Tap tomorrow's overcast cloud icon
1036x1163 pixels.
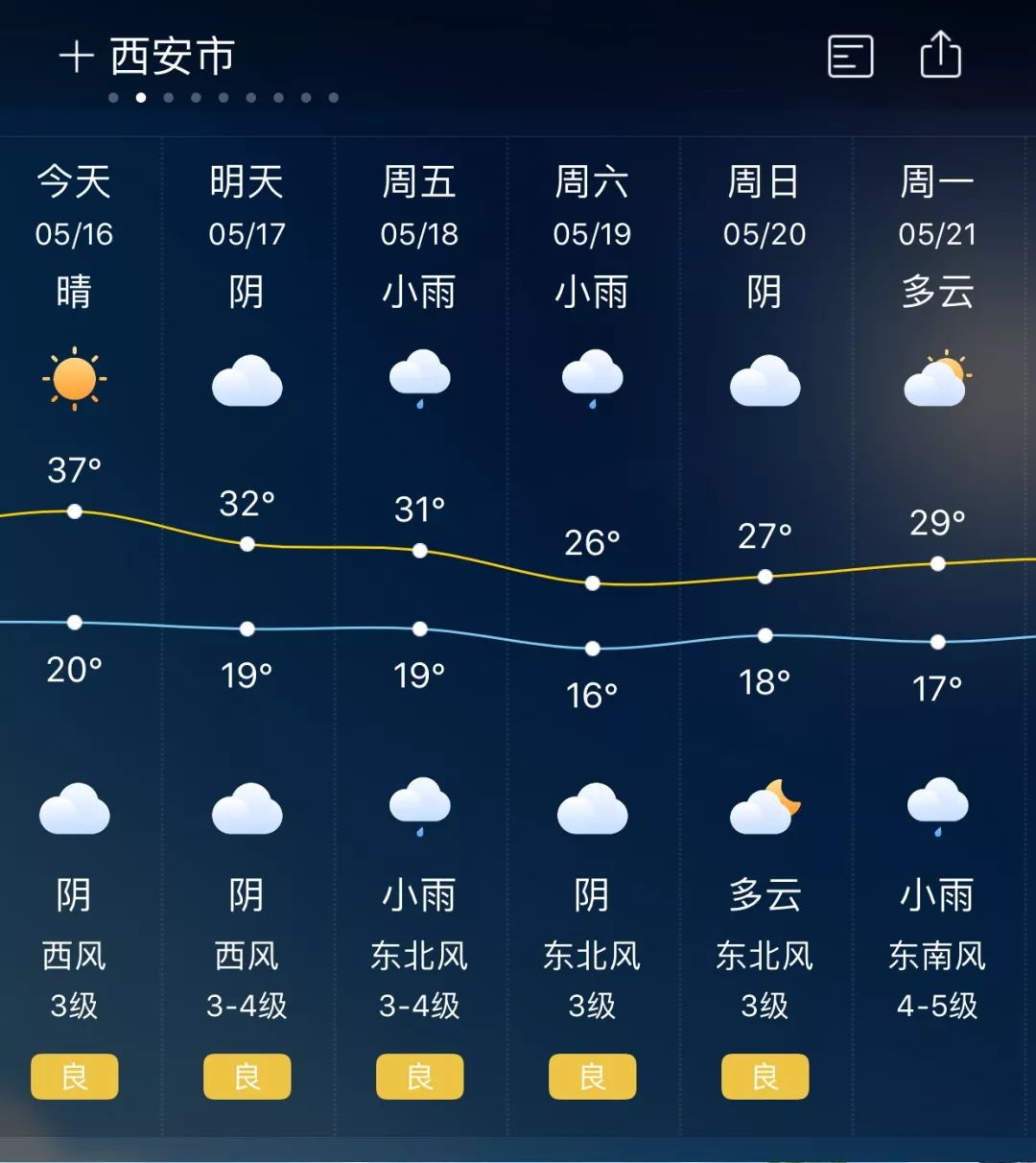(247, 381)
